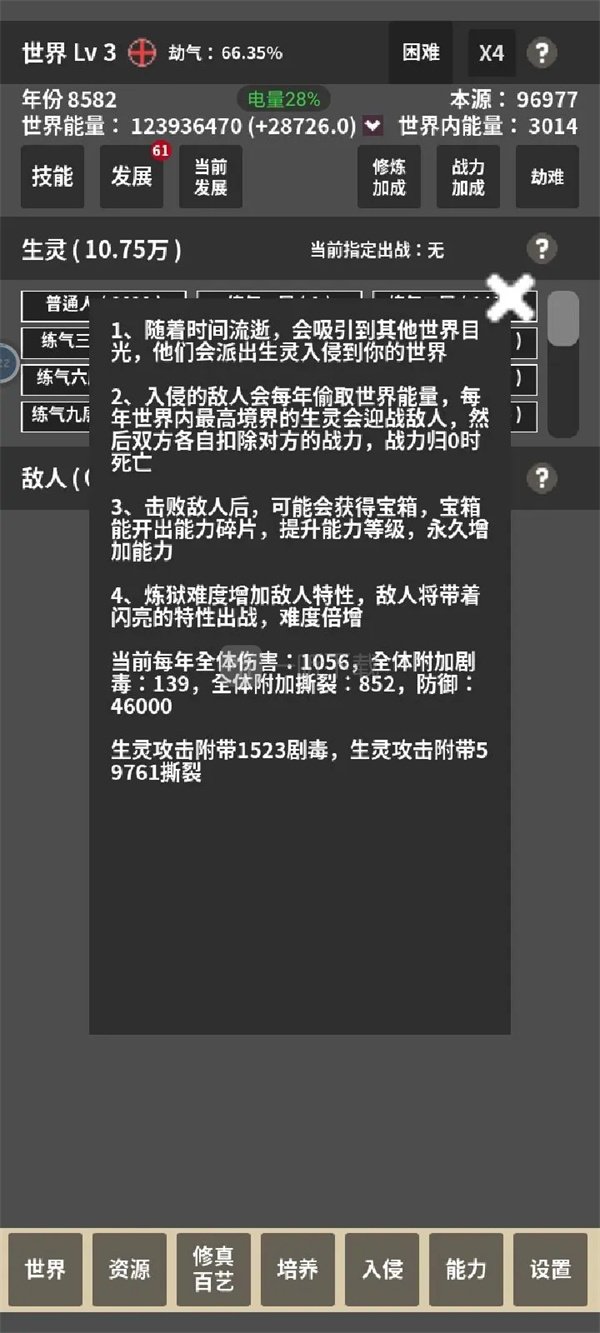Expand the world energy dropdown arrow

373,126
